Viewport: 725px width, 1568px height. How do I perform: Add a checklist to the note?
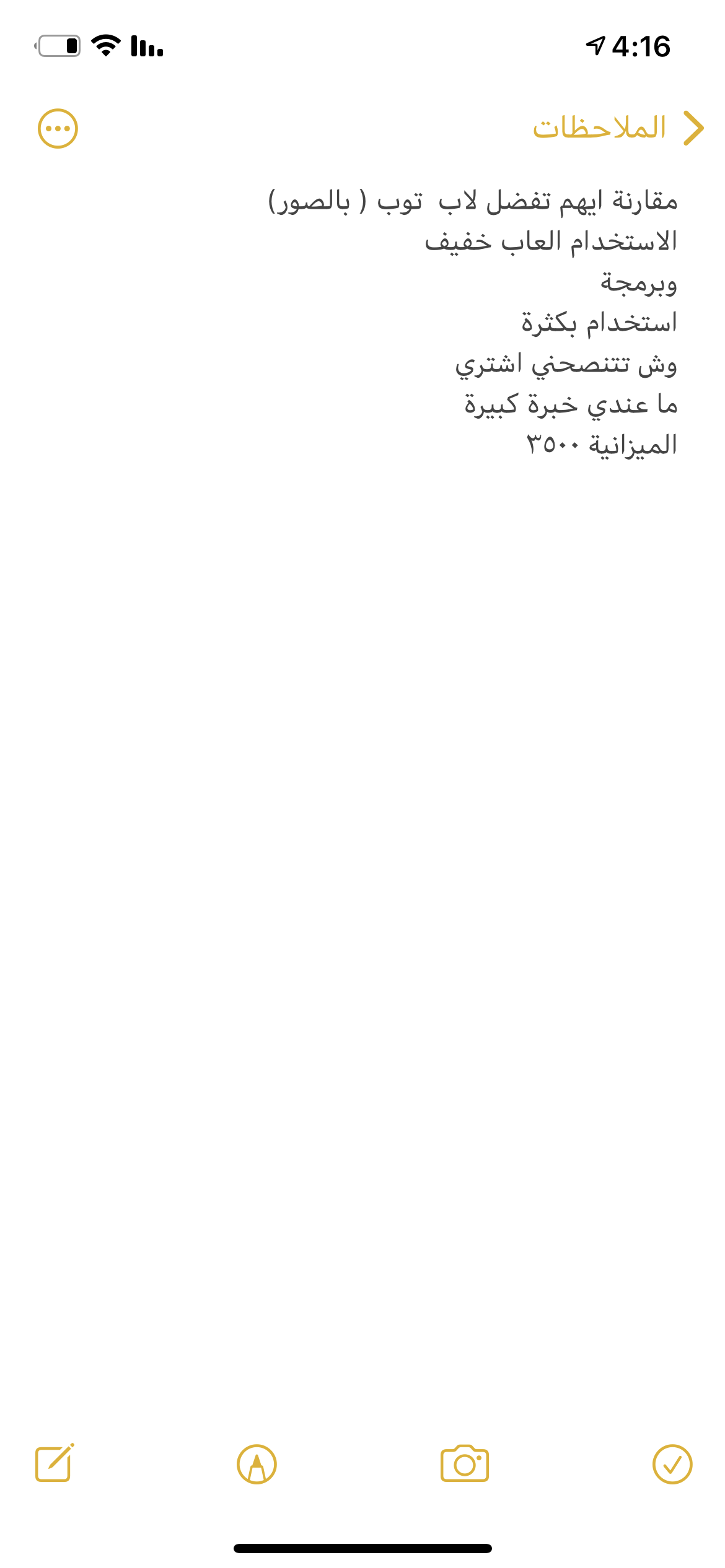pyautogui.click(x=672, y=1465)
